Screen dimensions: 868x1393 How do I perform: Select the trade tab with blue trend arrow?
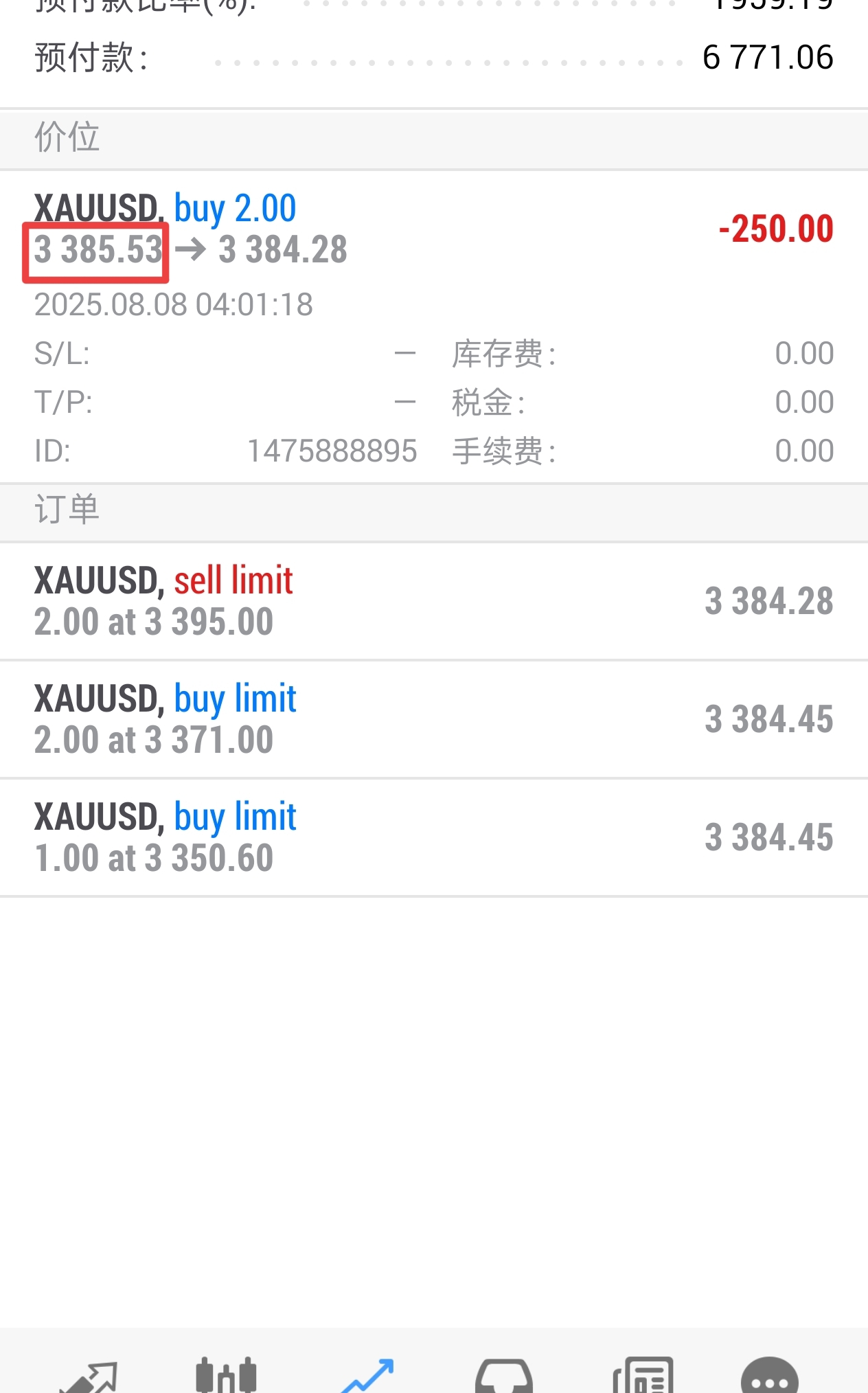(367, 1376)
